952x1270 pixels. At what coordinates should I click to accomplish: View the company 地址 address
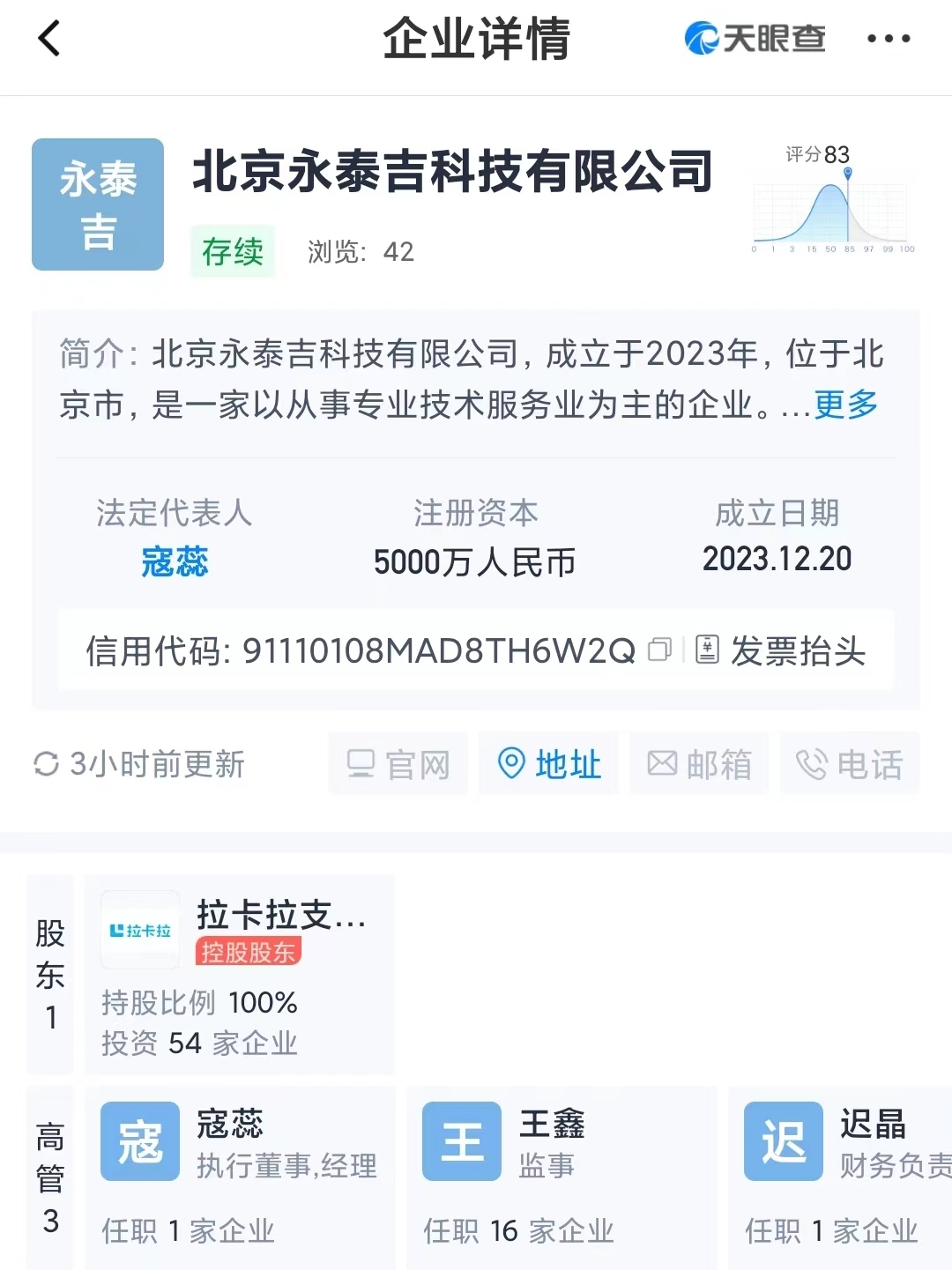pos(549,764)
